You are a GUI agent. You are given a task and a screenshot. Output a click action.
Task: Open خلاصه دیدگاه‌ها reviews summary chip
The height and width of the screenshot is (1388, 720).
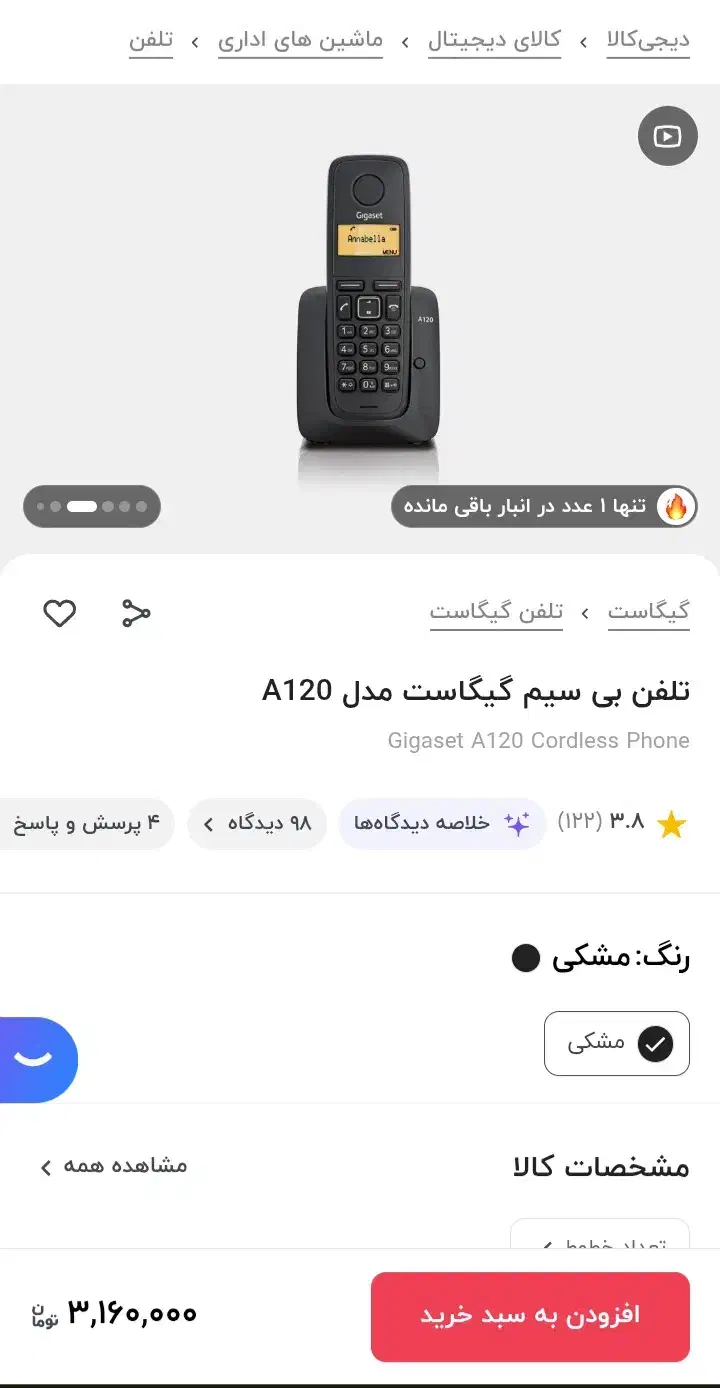442,824
